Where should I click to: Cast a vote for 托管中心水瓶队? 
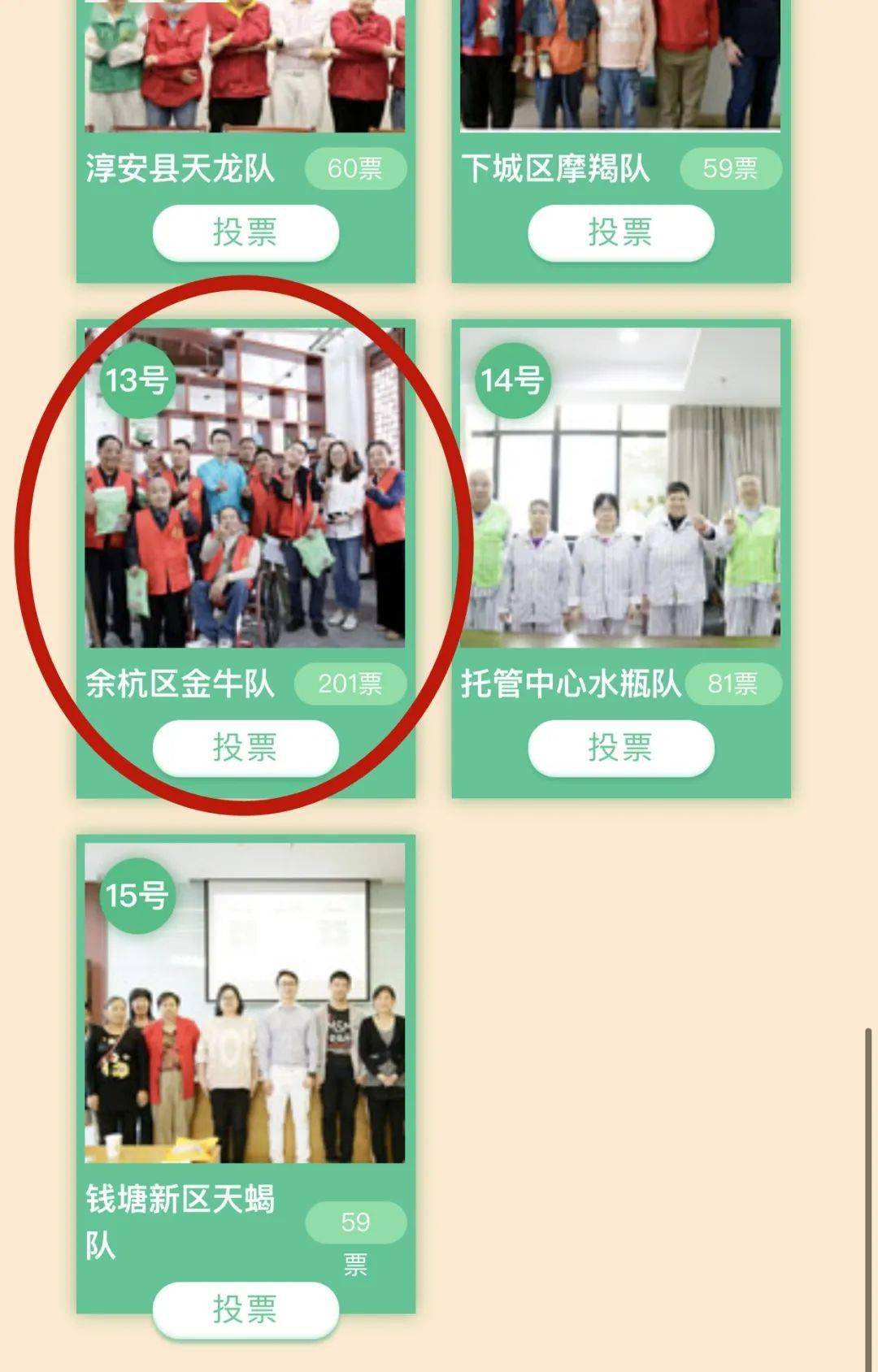click(x=620, y=747)
